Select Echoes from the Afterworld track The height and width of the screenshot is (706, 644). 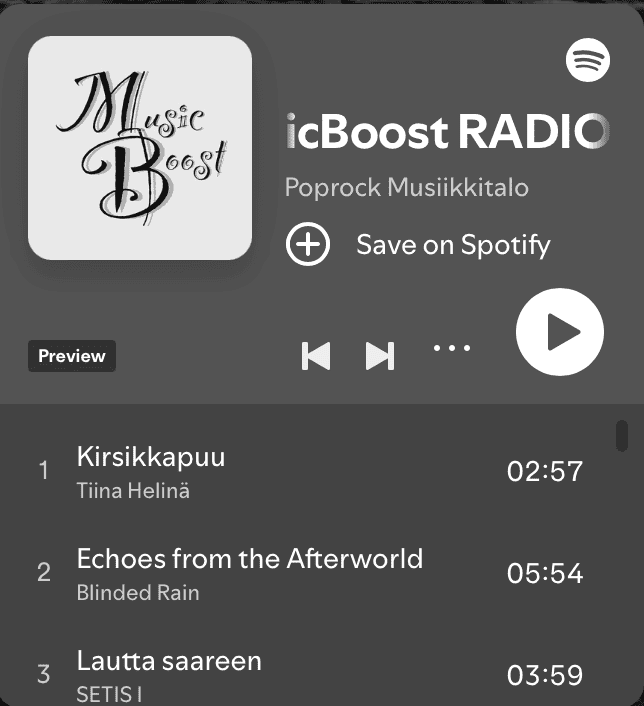250,559
